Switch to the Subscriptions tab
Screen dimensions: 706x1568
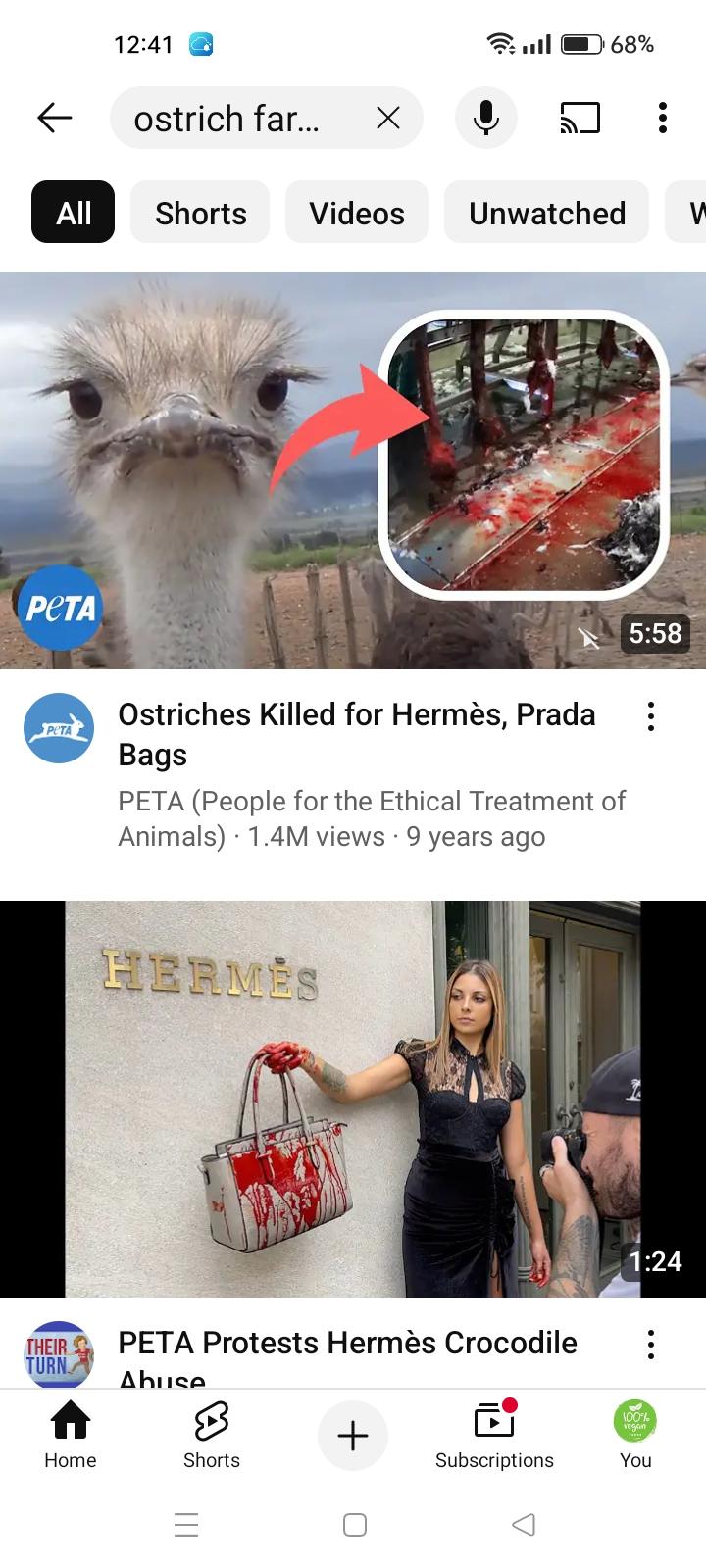(x=494, y=1436)
